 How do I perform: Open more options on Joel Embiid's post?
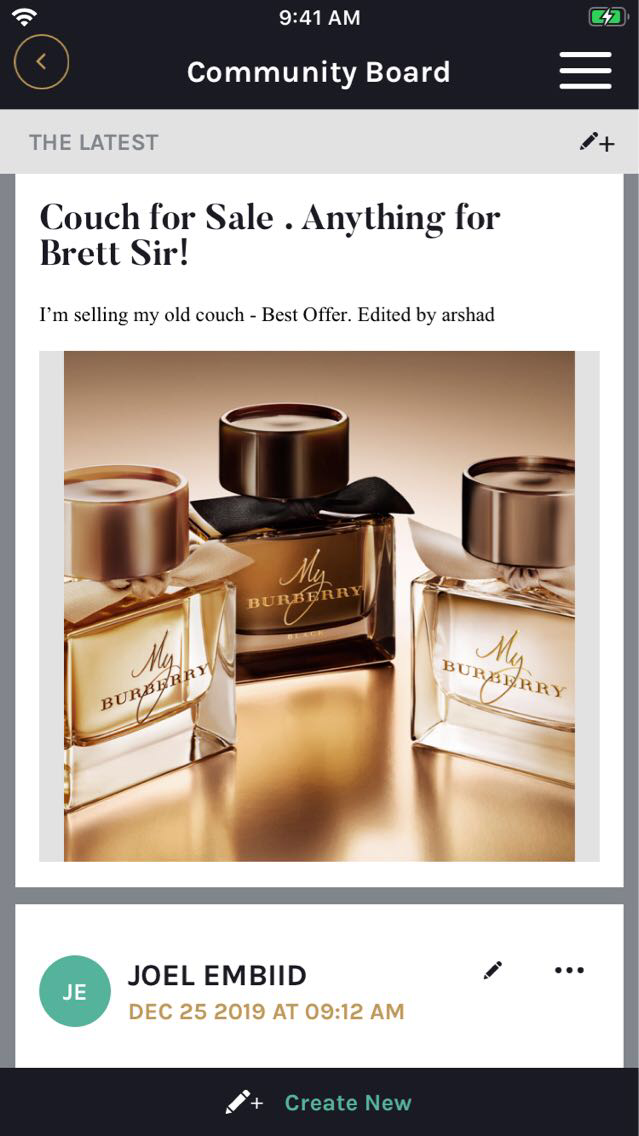pyautogui.click(x=569, y=970)
